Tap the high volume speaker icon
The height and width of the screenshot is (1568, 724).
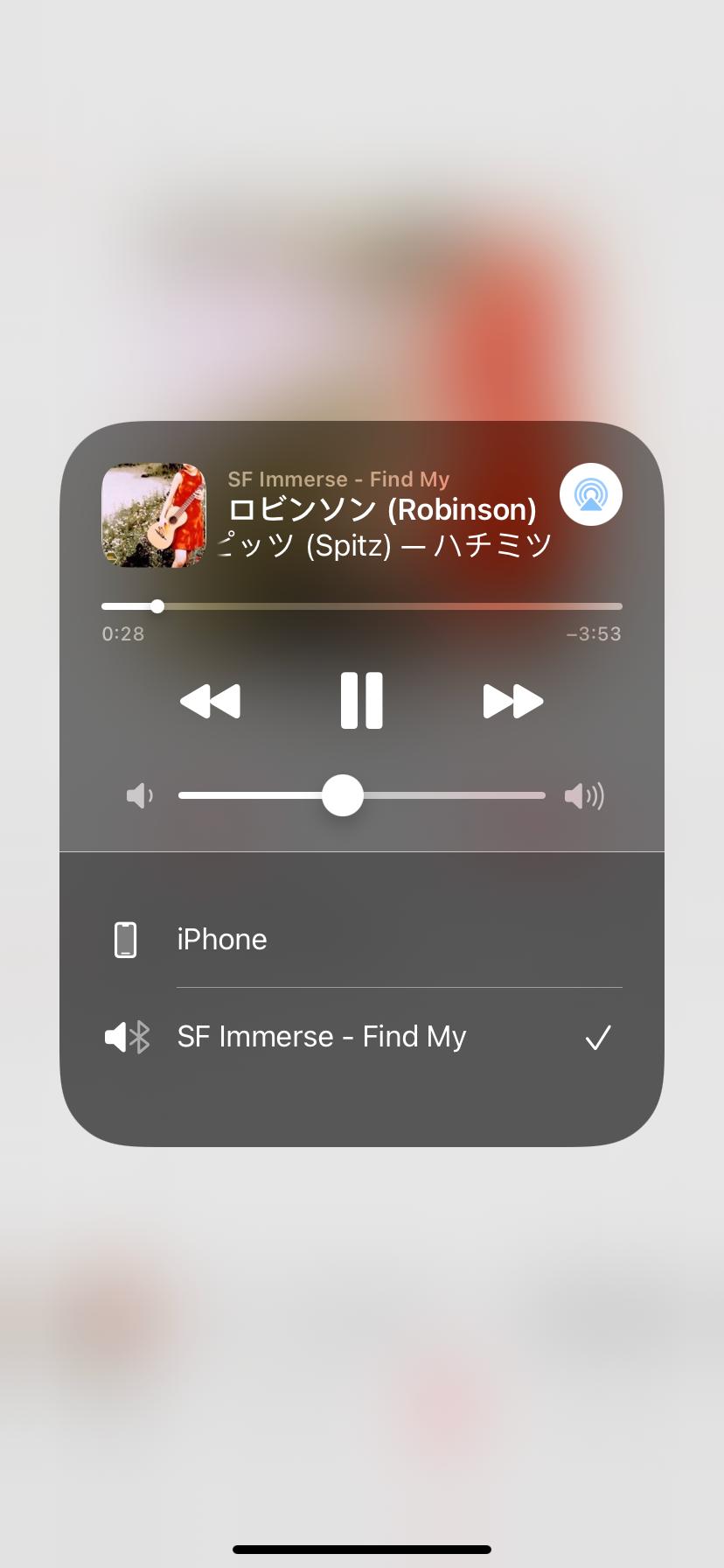pos(584,794)
